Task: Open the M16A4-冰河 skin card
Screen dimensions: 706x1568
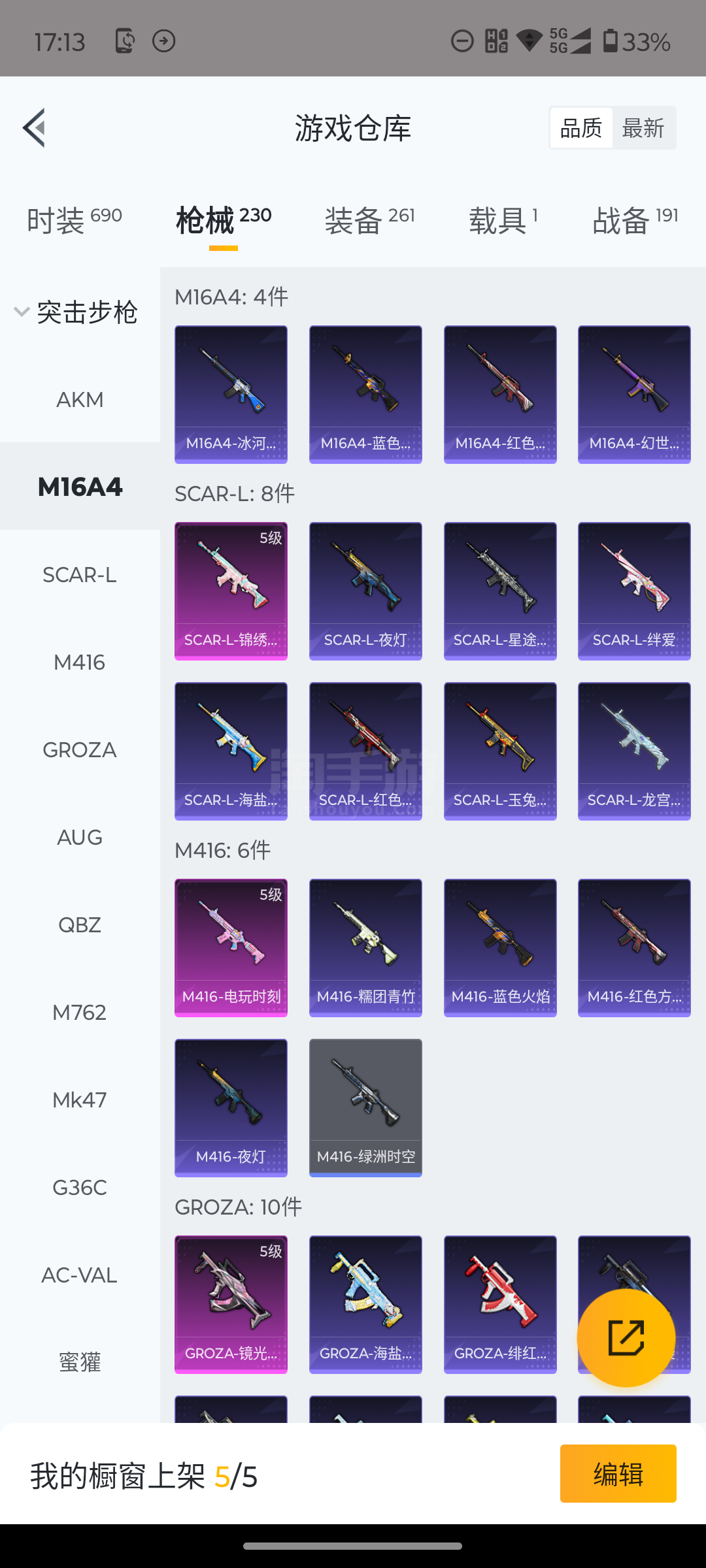Action: pos(231,395)
